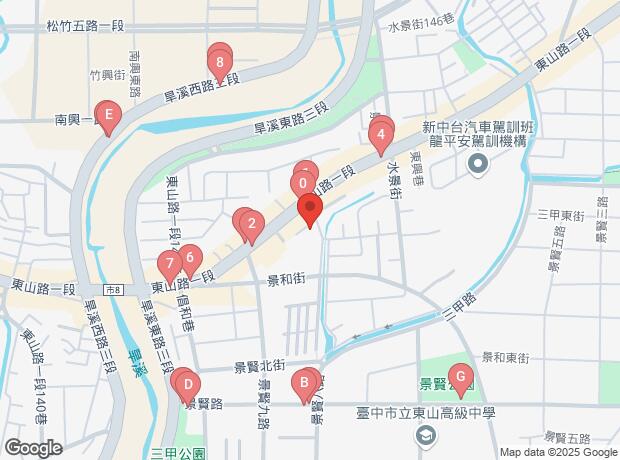Open map marker G
Screen dimensions: 620x460
pos(460,378)
